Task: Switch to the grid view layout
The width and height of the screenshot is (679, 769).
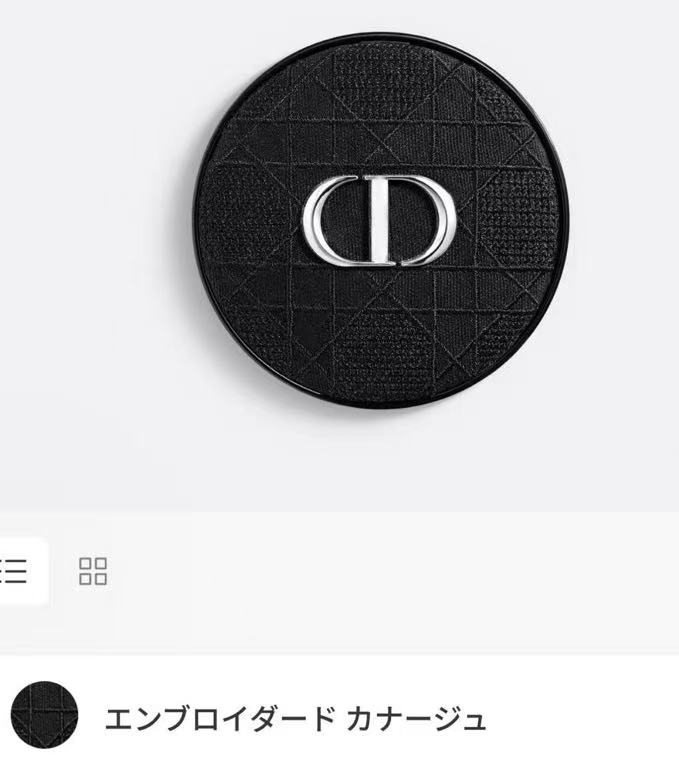Action: coord(93,571)
